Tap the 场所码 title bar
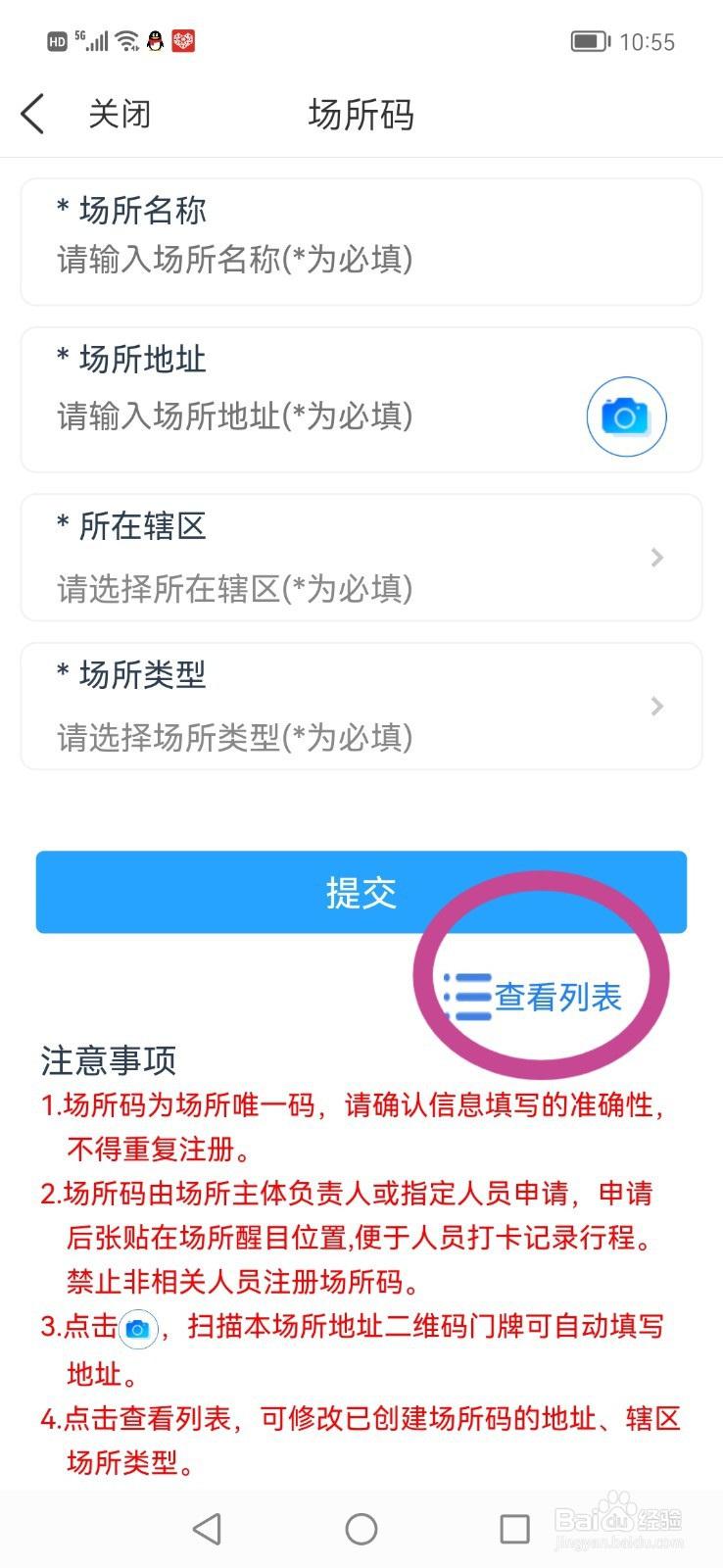This screenshot has height=1568, width=723. point(361,115)
